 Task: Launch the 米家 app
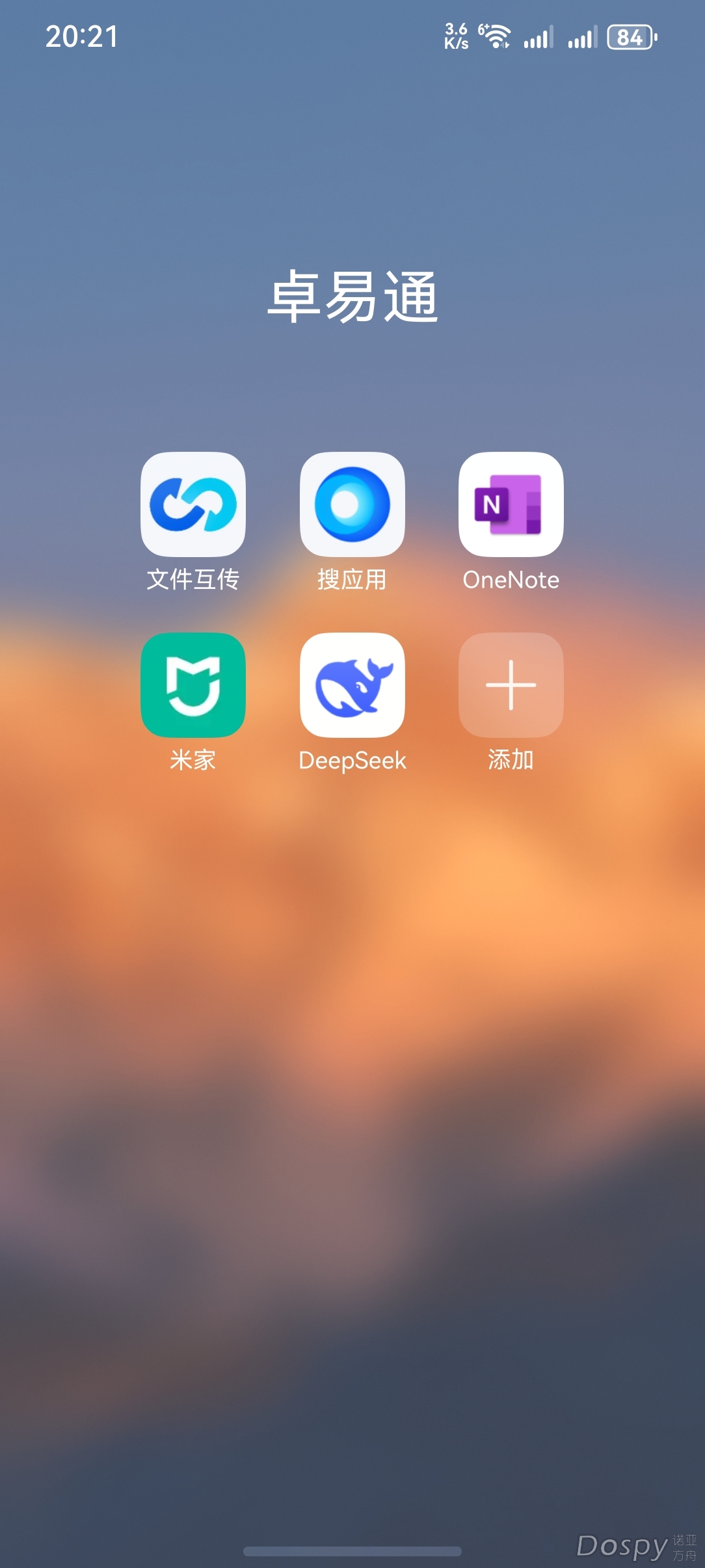point(193,685)
